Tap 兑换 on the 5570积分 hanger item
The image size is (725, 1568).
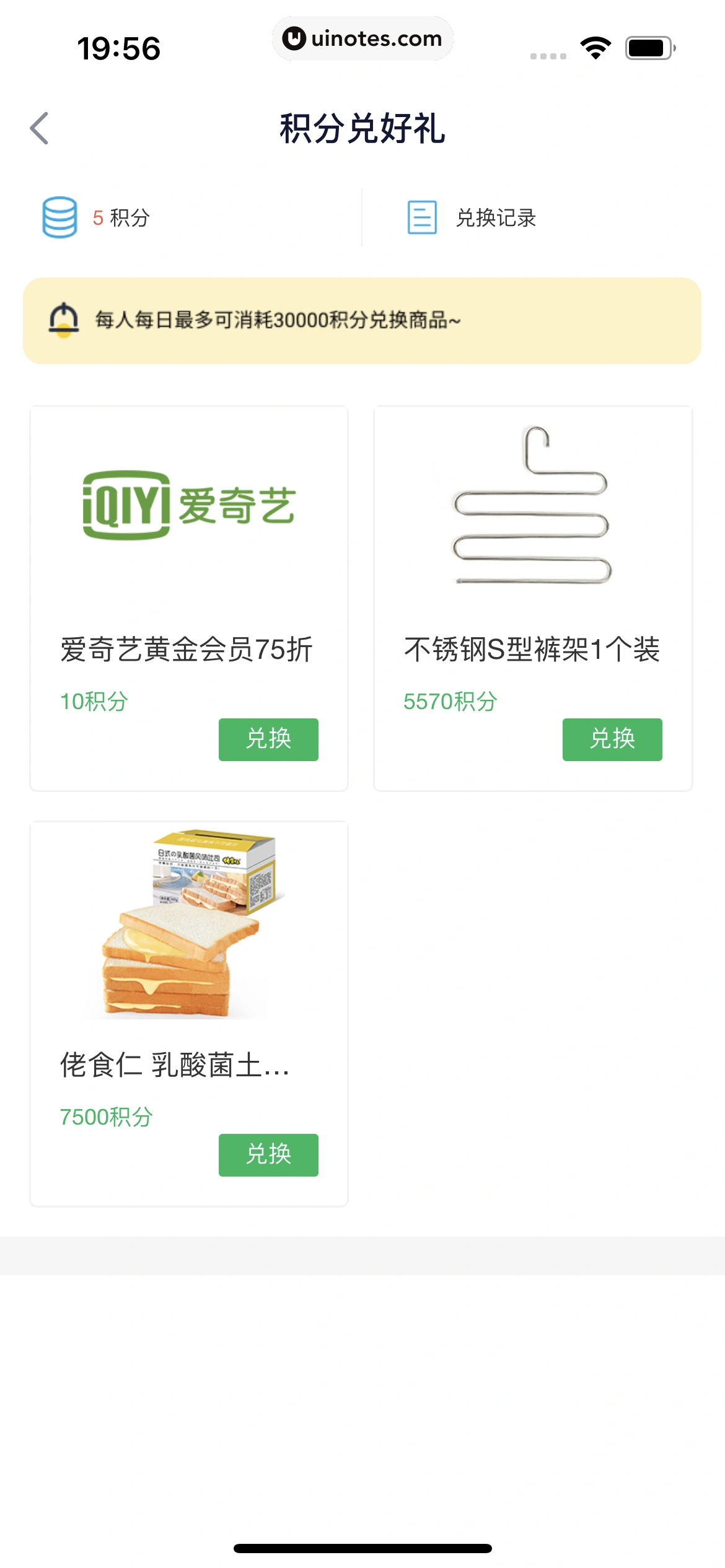click(612, 739)
